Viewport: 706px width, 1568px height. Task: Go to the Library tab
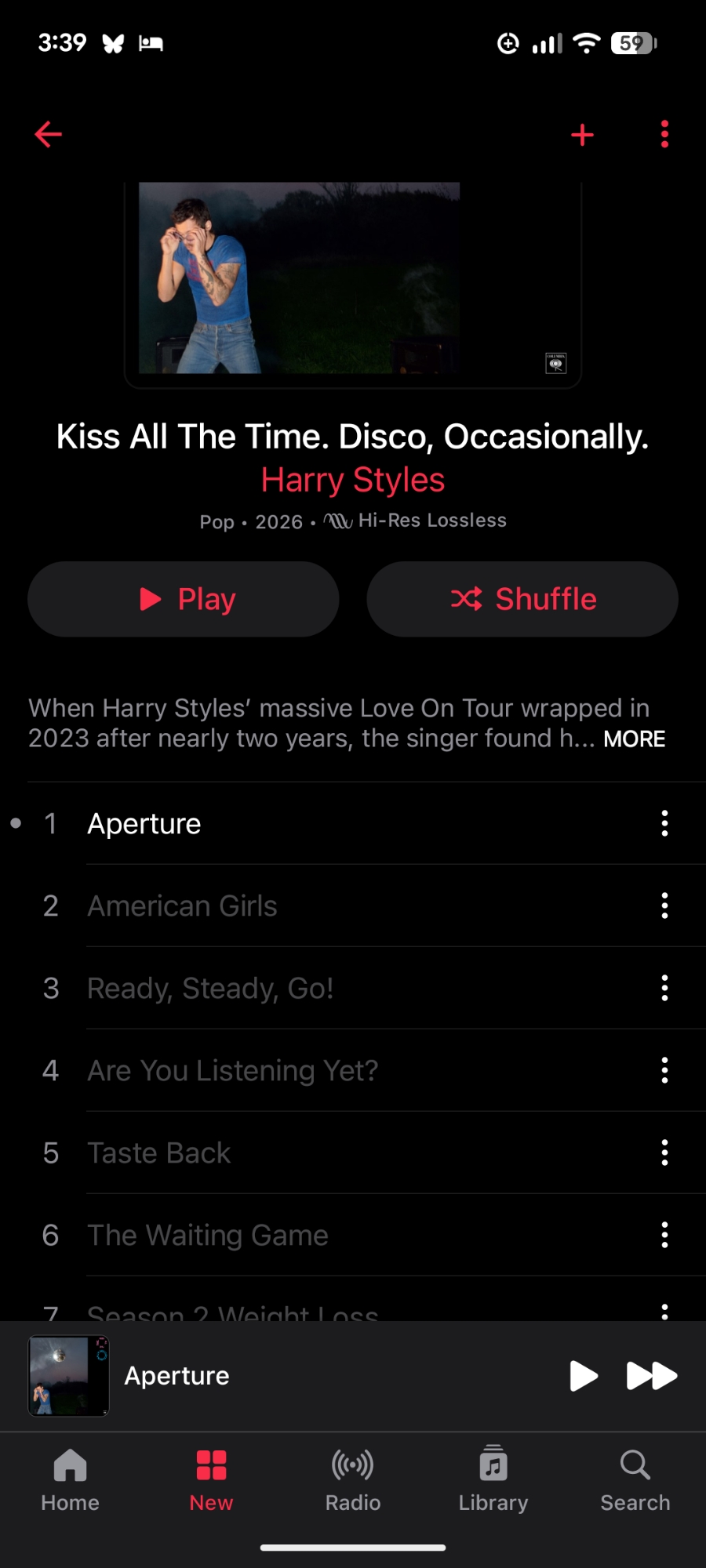tap(493, 1479)
